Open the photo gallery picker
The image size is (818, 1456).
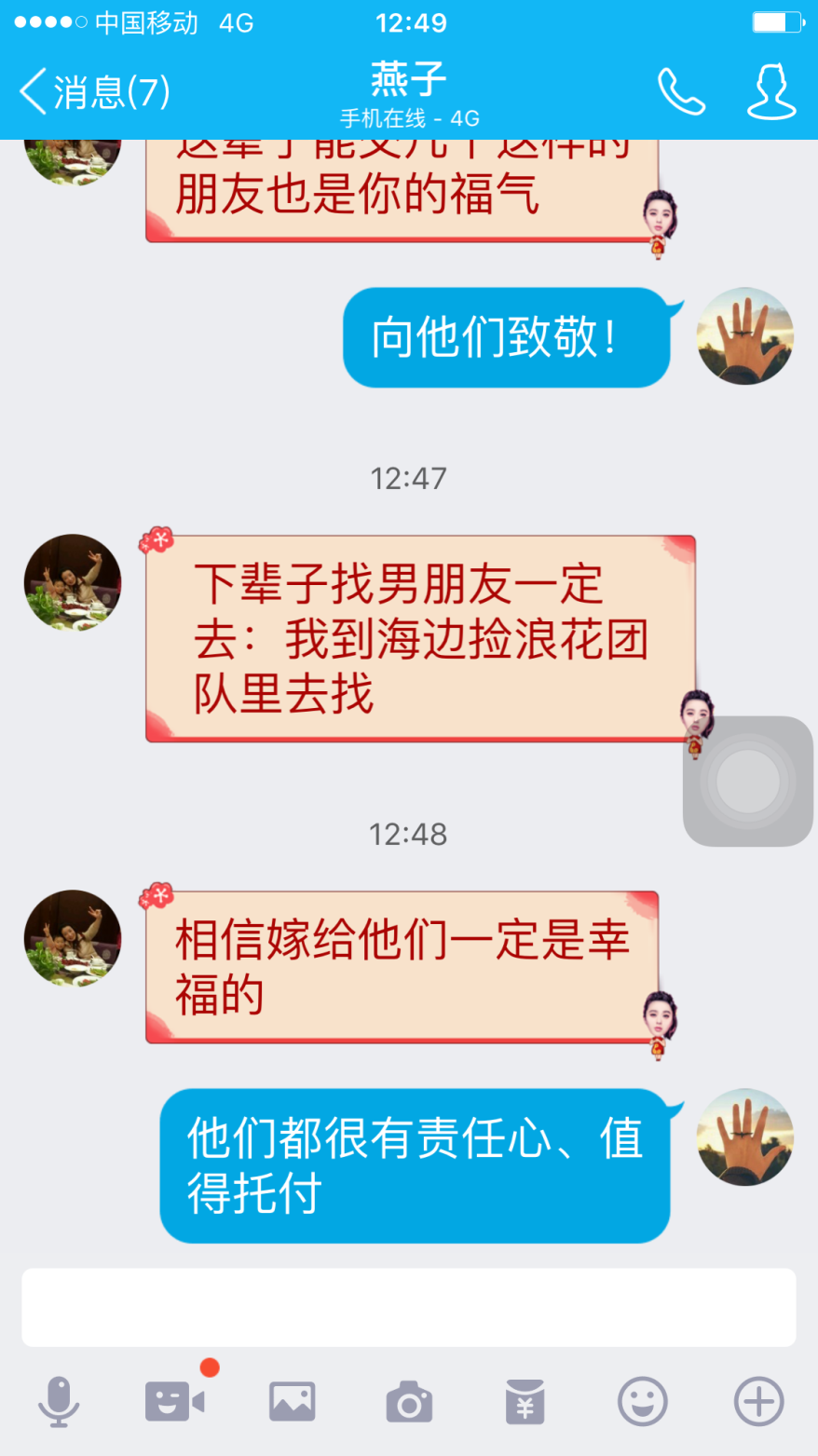click(x=293, y=1401)
